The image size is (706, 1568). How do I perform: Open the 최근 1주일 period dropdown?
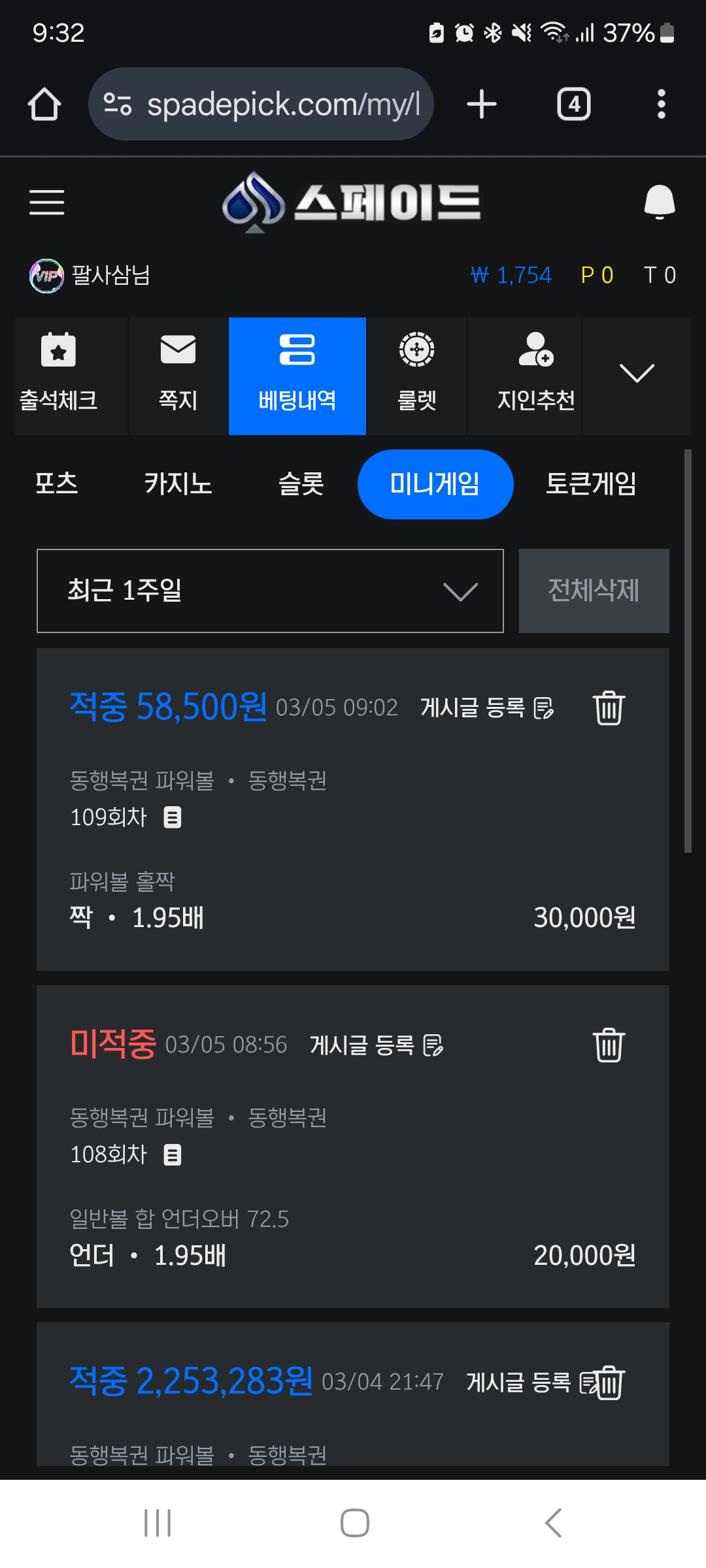(270, 591)
